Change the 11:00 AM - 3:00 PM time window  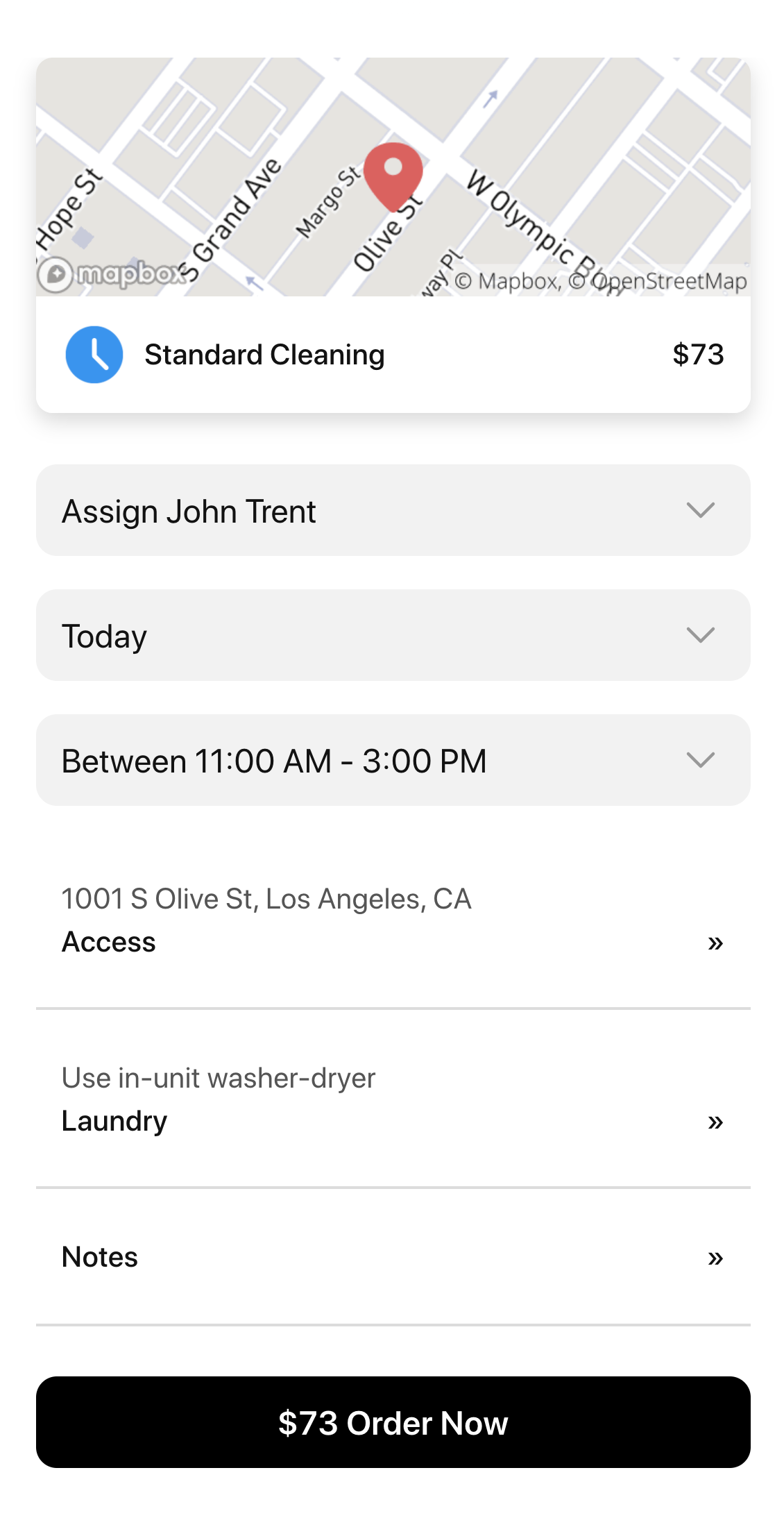(x=393, y=760)
